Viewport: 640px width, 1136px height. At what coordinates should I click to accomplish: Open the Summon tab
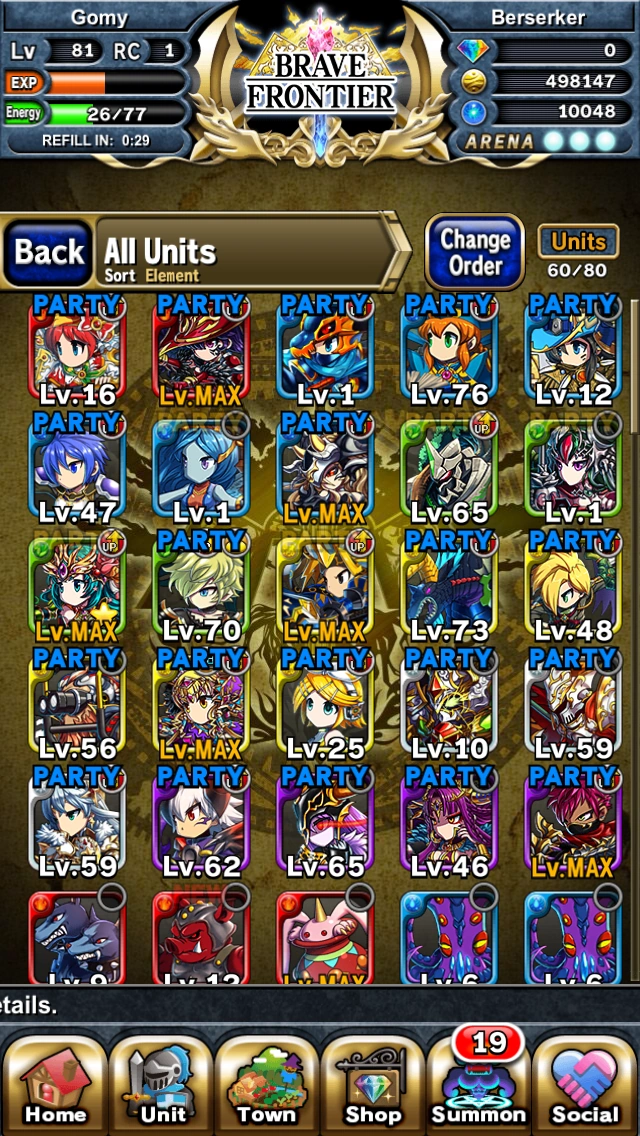coord(478,1083)
